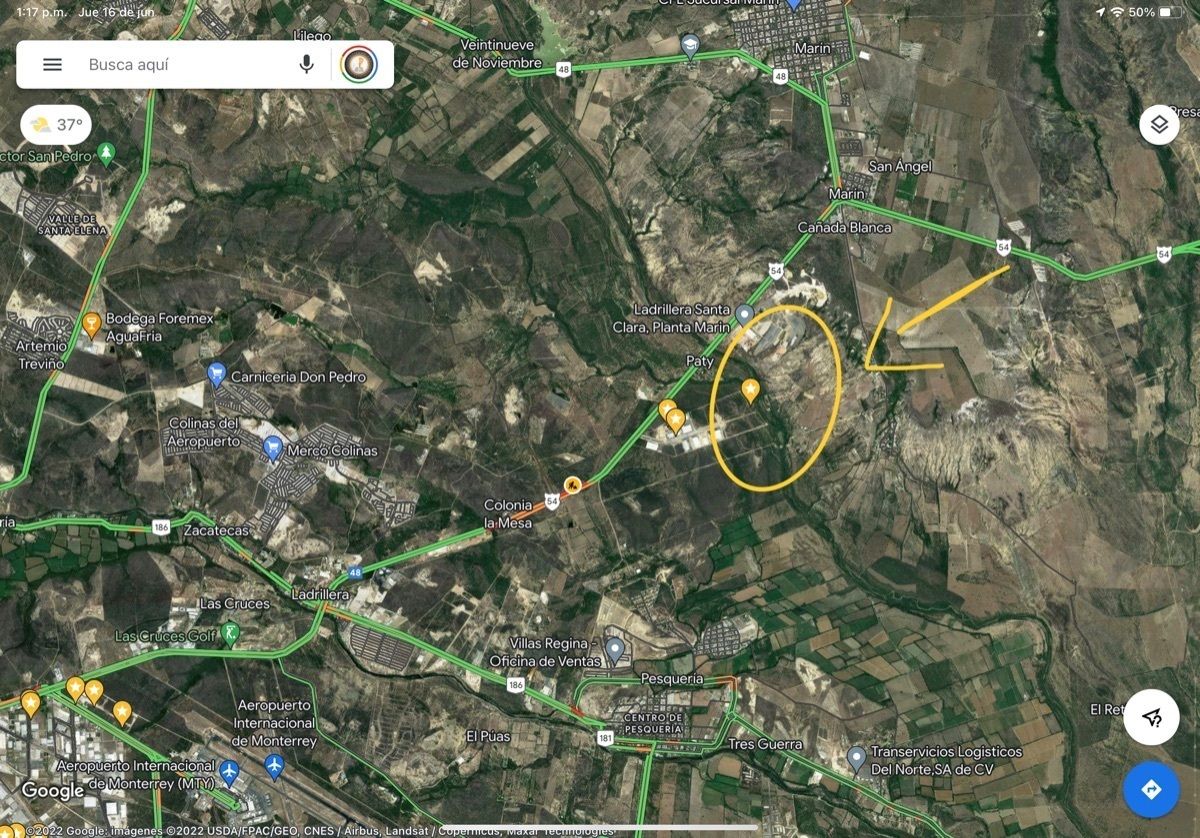Tap the starred saved place inside circle
The image size is (1200, 838).
tap(750, 390)
